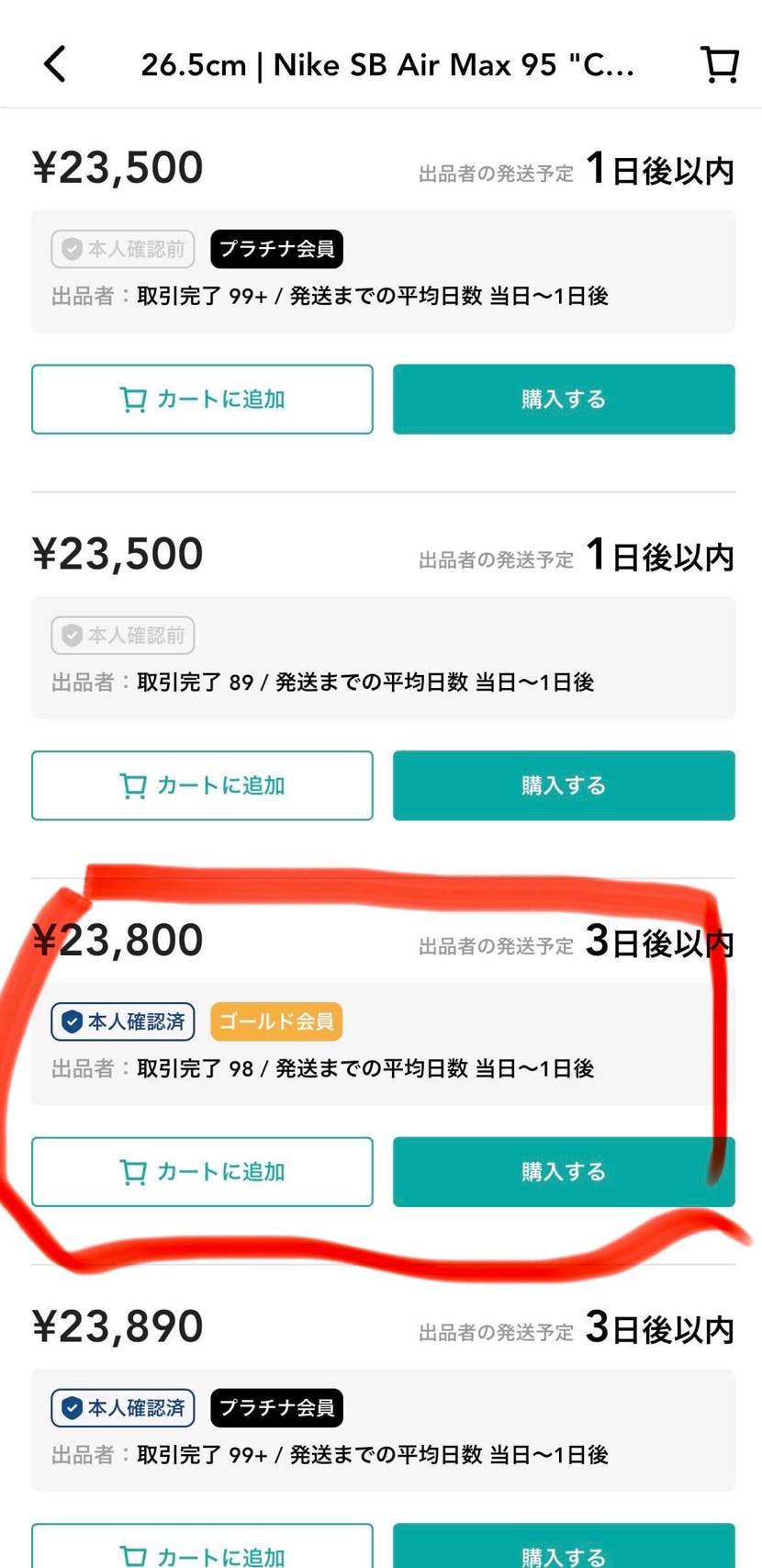
Task: Click the cart icon inside the first カートに追加 button
Action: 134,399
